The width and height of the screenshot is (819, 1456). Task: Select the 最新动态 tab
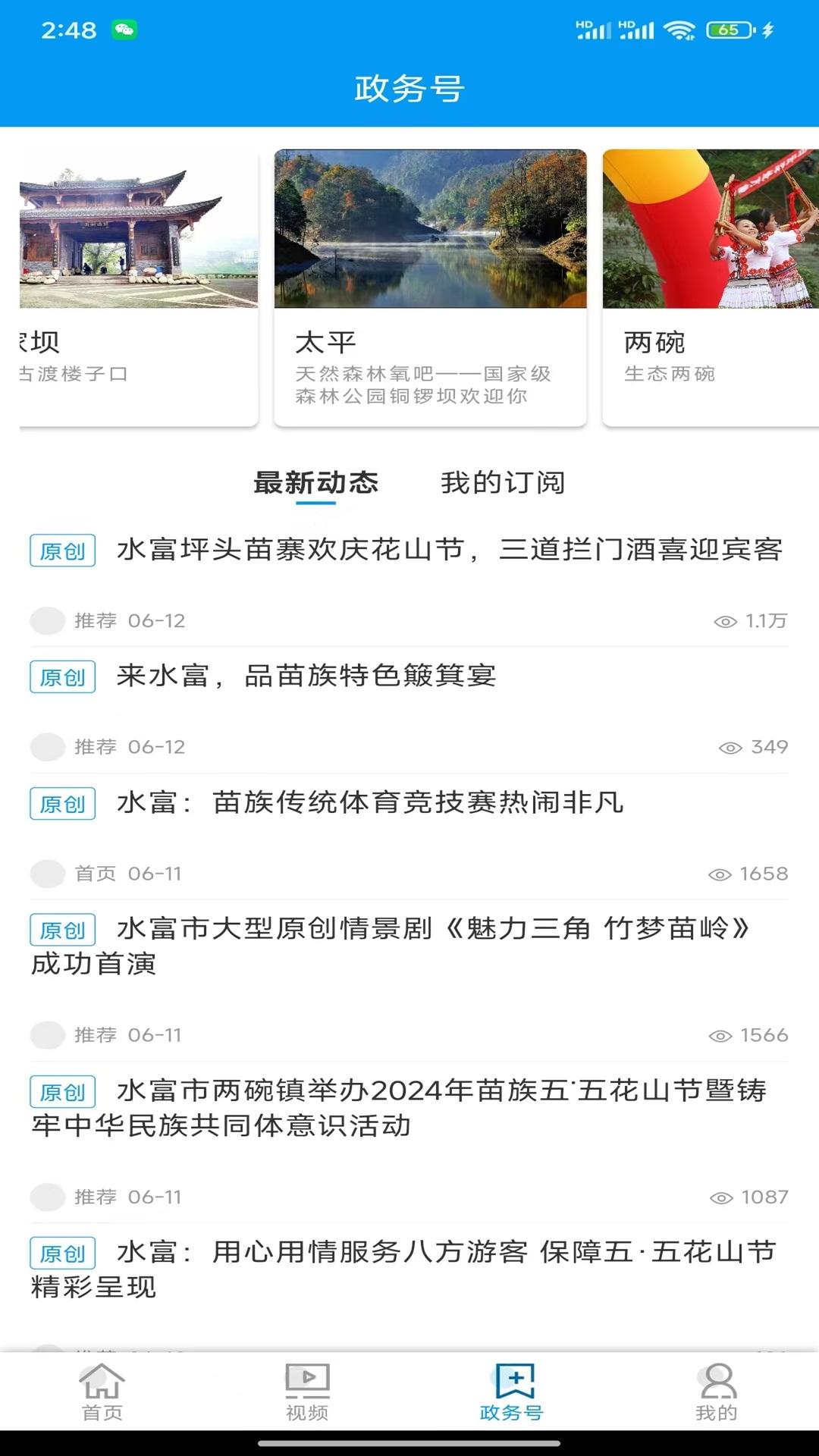(315, 483)
